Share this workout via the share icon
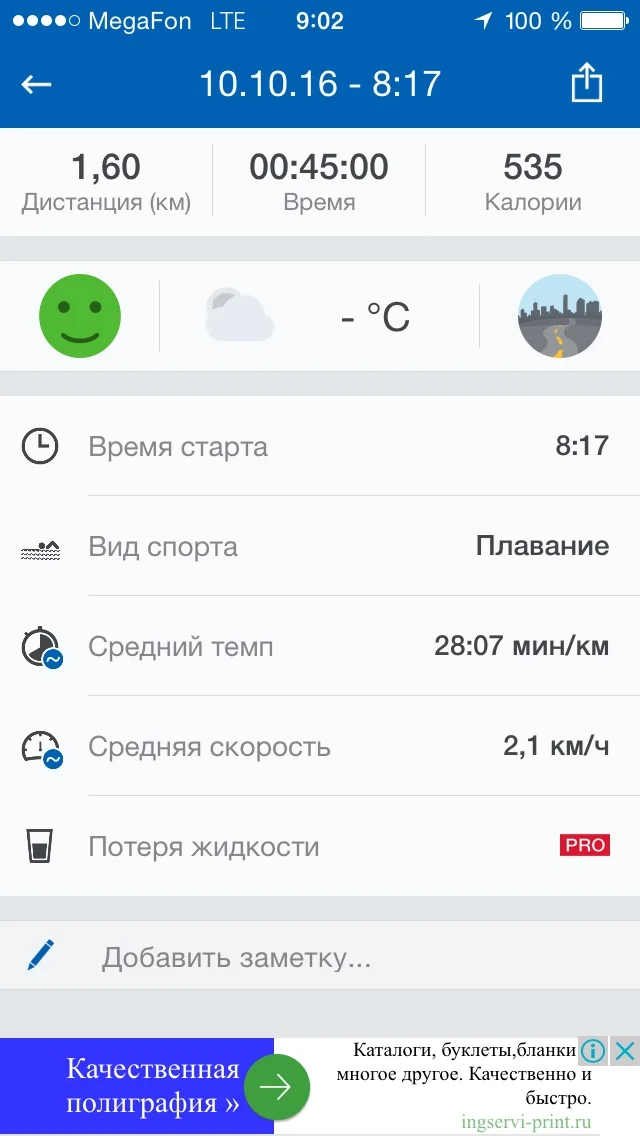Screen dimensions: 640x1136 click(587, 83)
